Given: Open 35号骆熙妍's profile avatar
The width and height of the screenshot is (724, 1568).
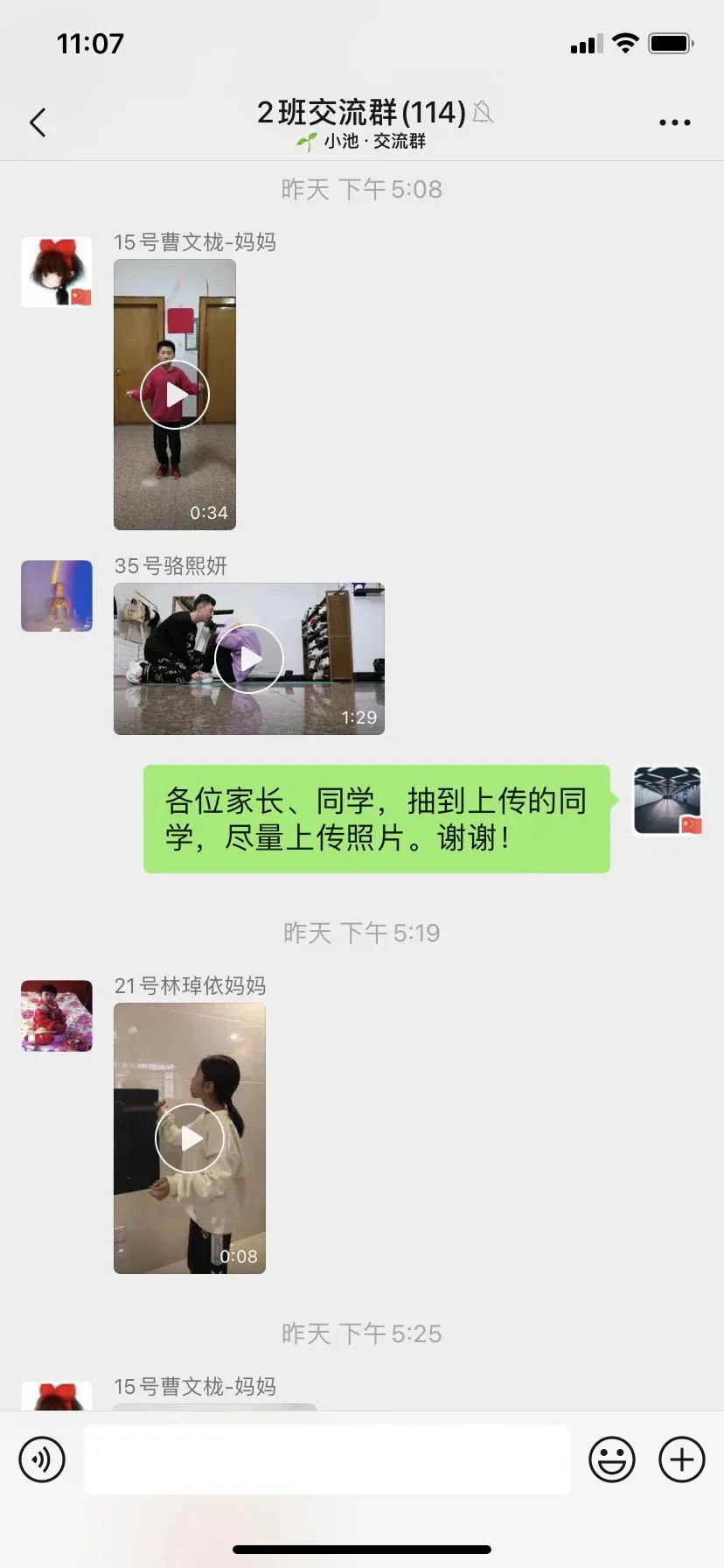Looking at the screenshot, I should click(x=57, y=596).
